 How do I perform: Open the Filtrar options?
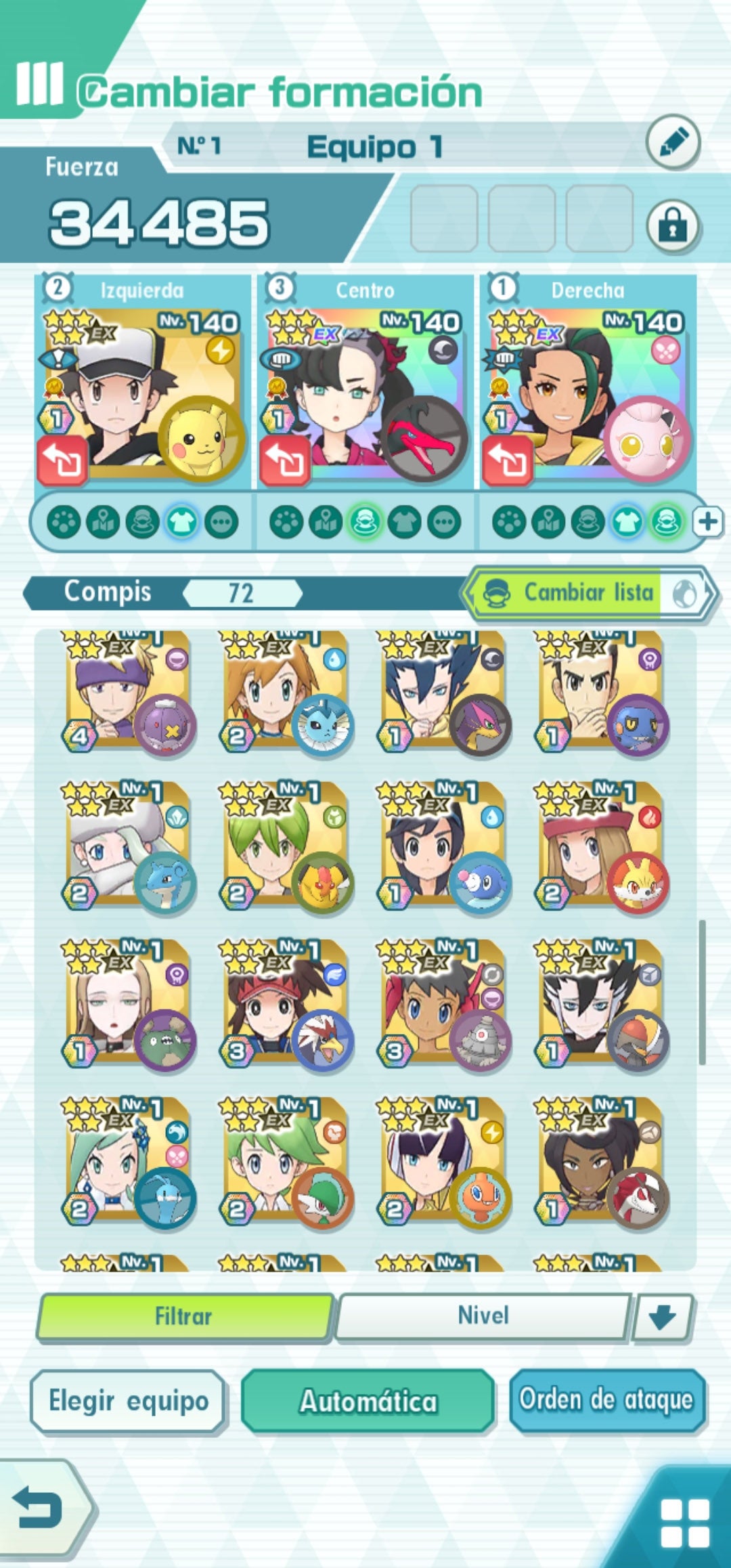point(184,1316)
